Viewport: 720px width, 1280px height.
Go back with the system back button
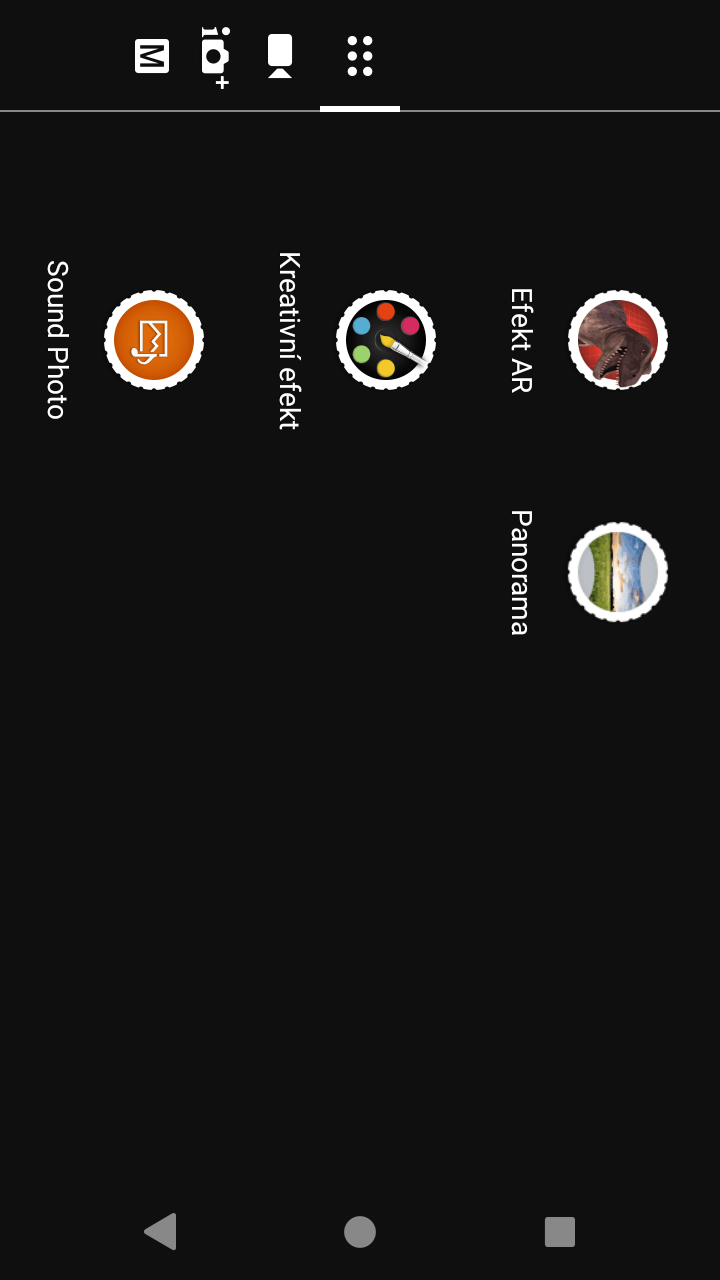coord(160,1231)
